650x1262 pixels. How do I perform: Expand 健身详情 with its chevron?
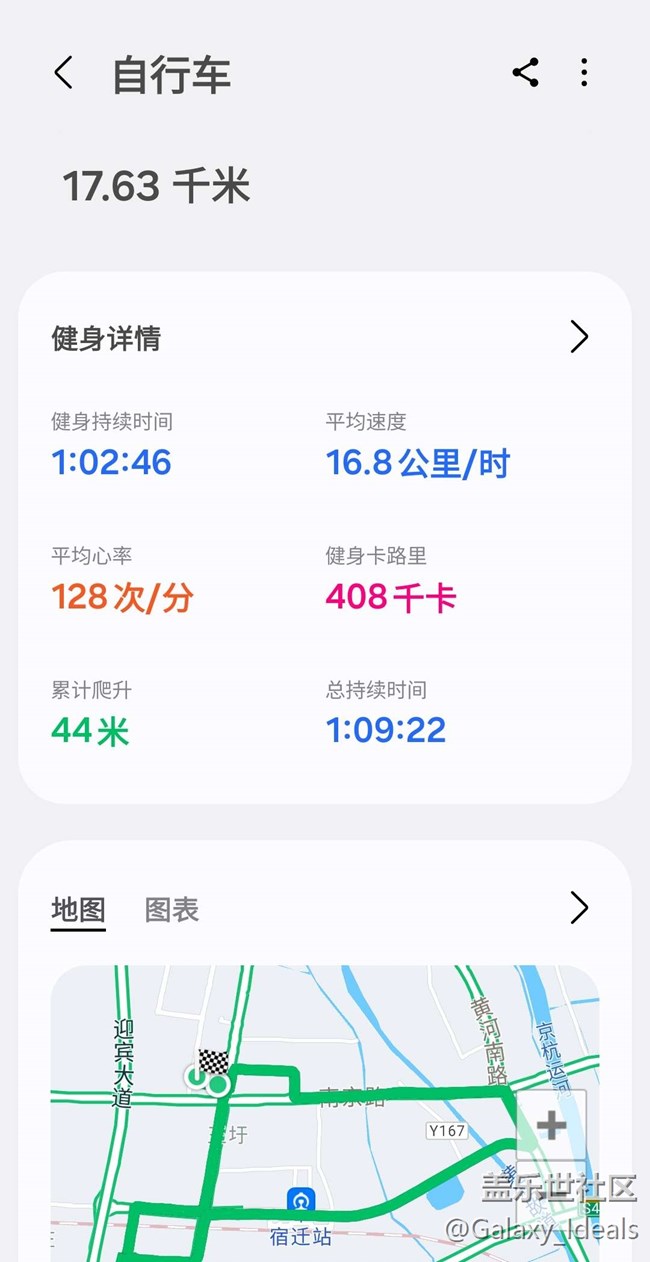[x=579, y=337]
